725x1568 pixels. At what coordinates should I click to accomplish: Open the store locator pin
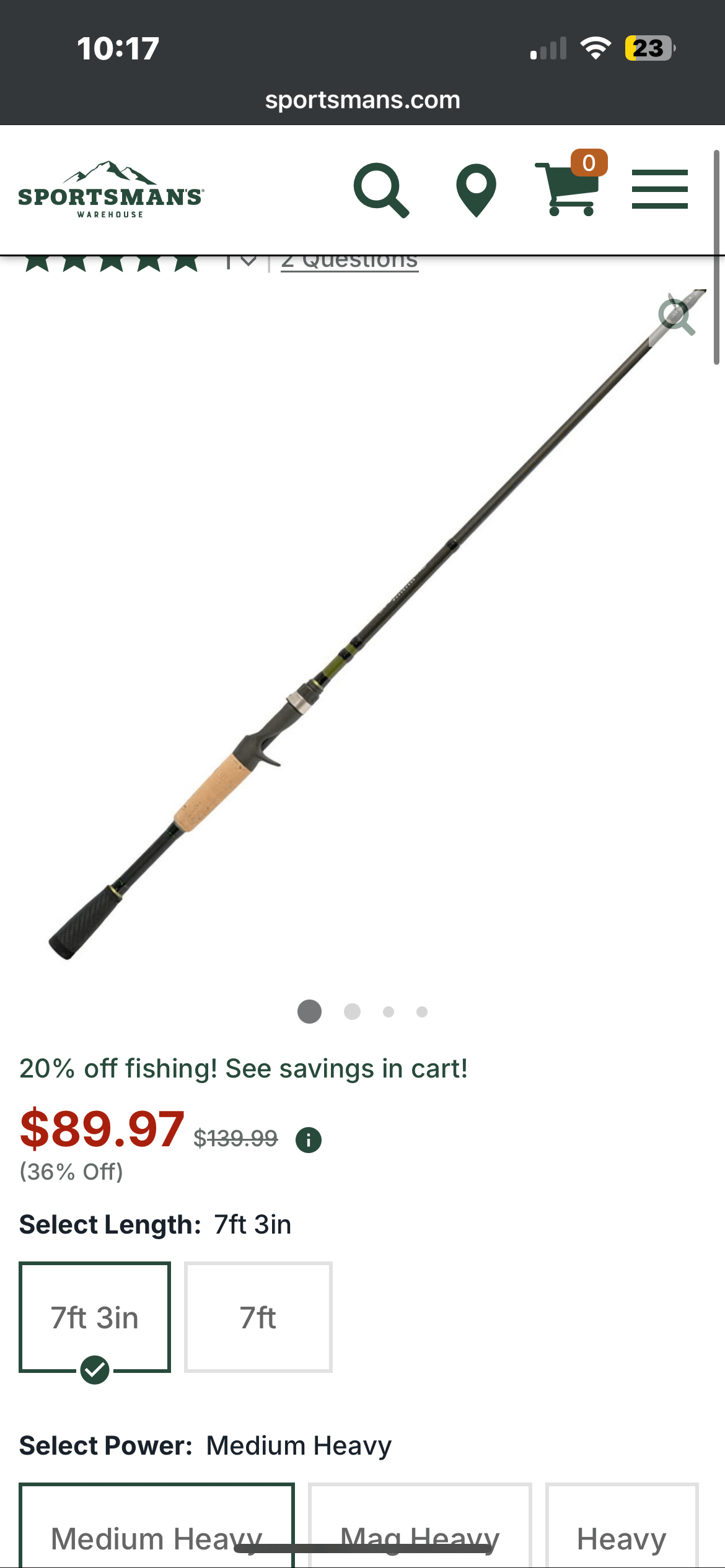coord(476,190)
